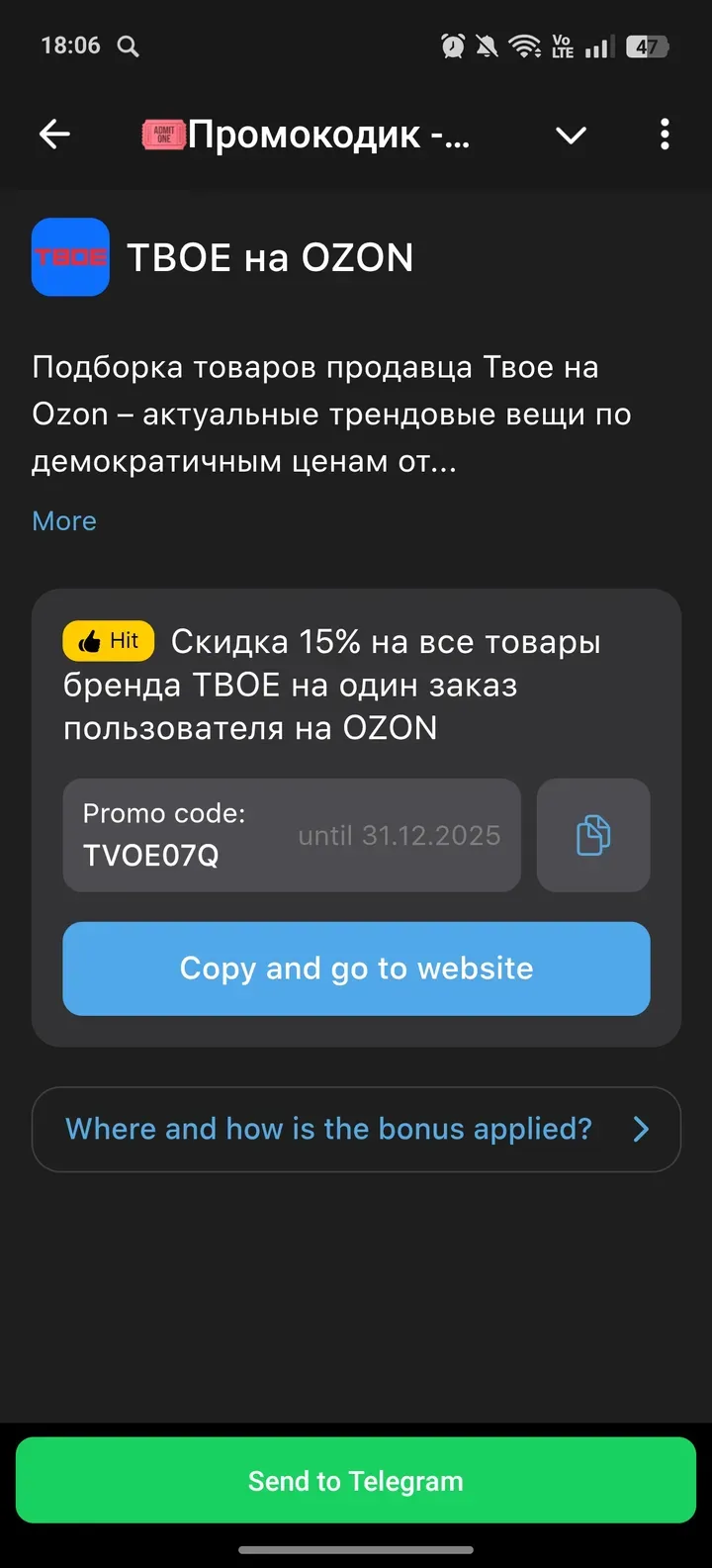
Task: Tap 'Copy and go to website'
Action: pyautogui.click(x=356, y=968)
